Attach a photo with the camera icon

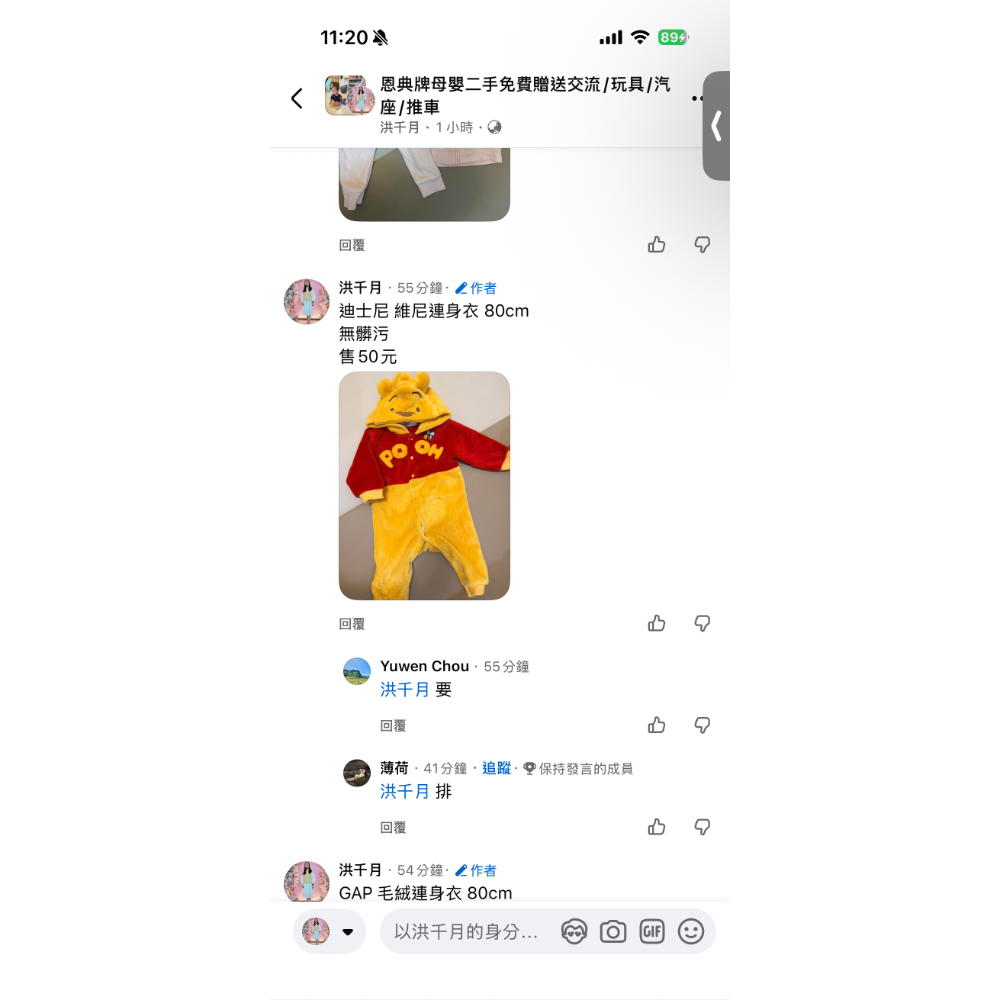coord(613,932)
